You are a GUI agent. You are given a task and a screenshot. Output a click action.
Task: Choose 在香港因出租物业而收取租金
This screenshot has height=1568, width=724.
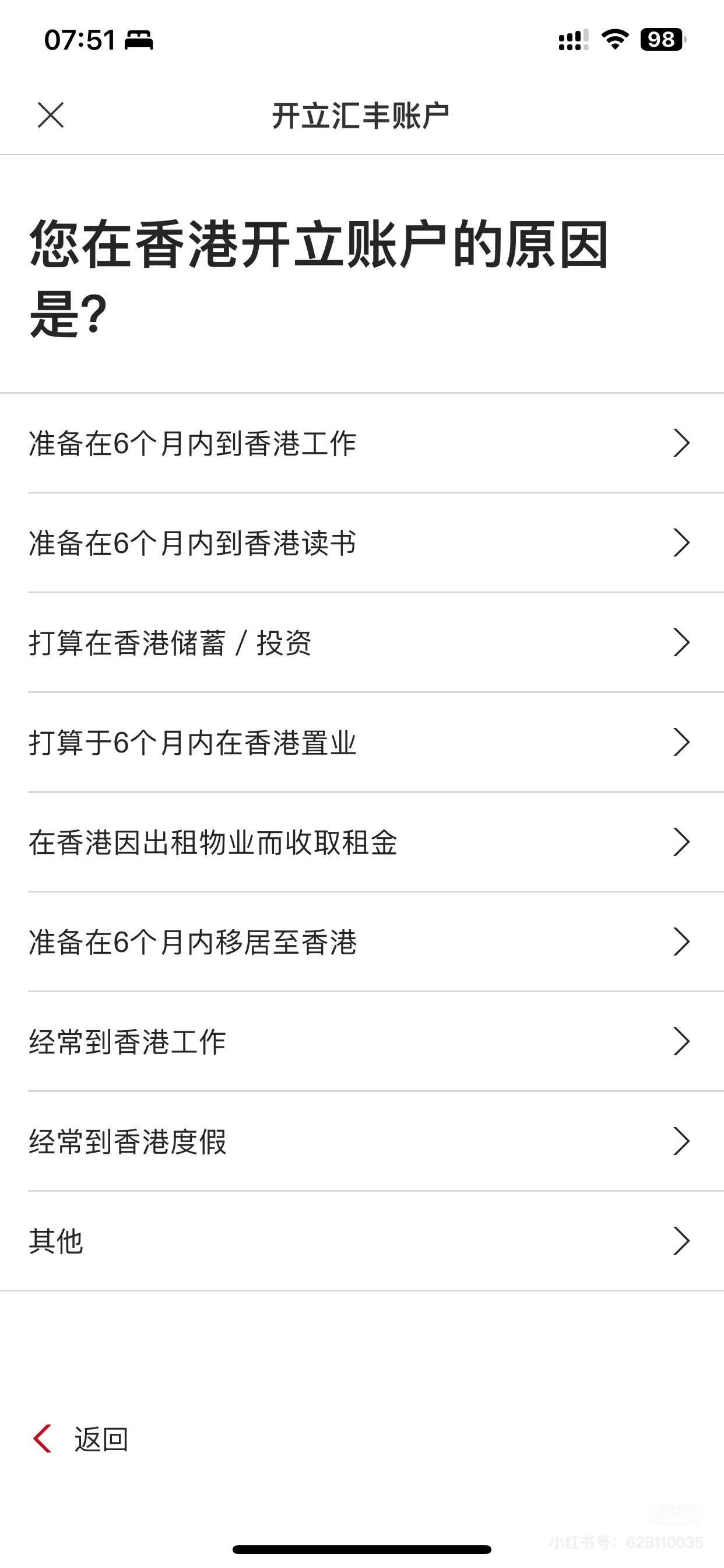[x=361, y=842]
